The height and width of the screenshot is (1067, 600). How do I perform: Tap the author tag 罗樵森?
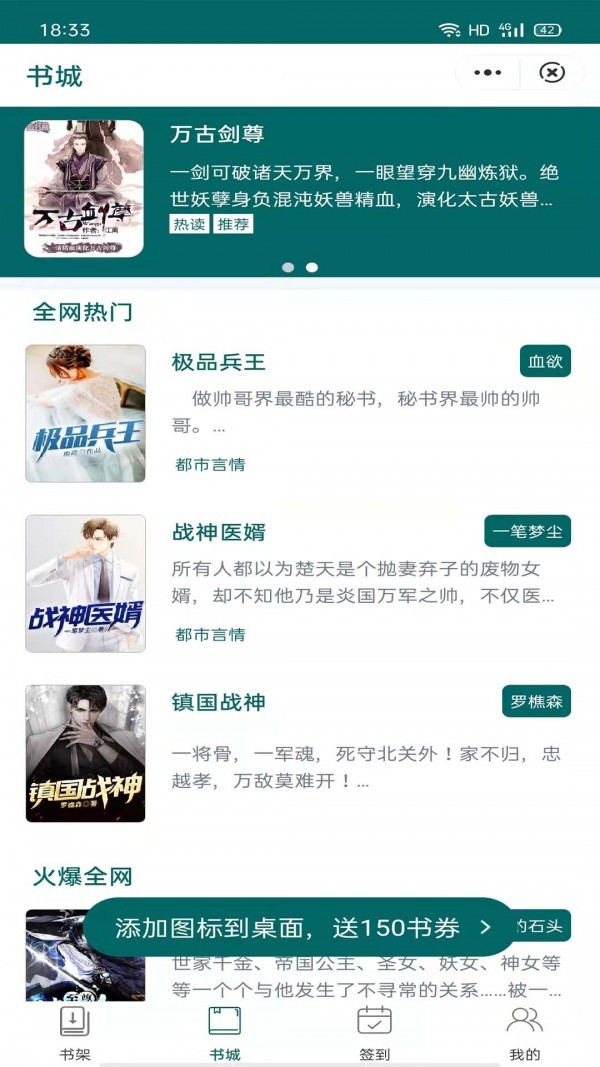(536, 702)
